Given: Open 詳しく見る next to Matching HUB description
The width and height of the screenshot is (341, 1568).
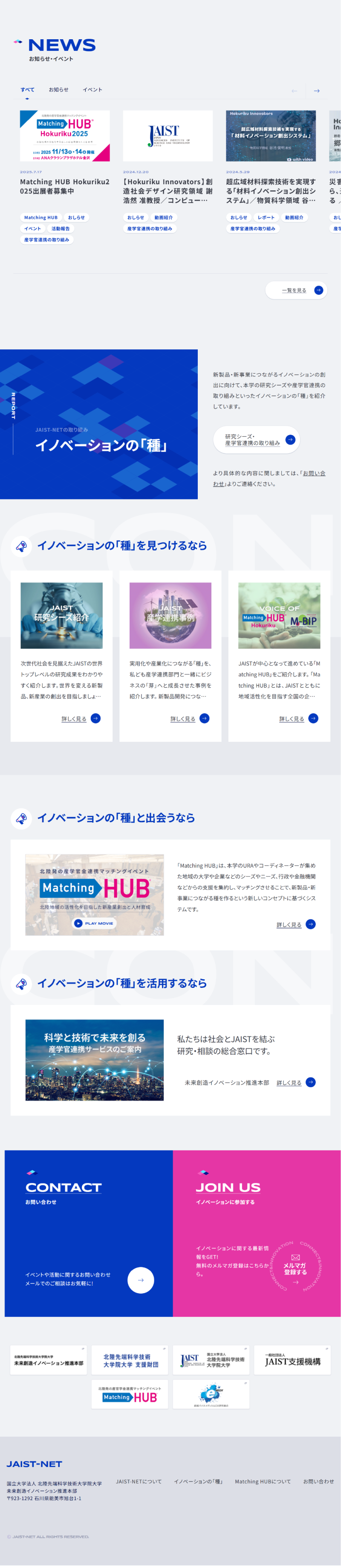Looking at the screenshot, I should click(x=295, y=925).
